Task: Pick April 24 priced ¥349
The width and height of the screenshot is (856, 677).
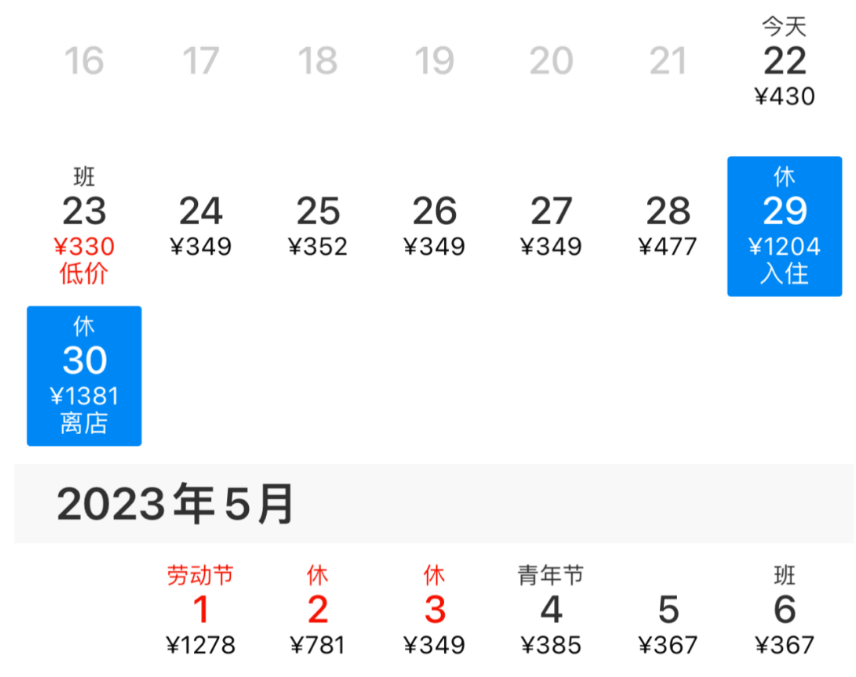Action: [201, 225]
